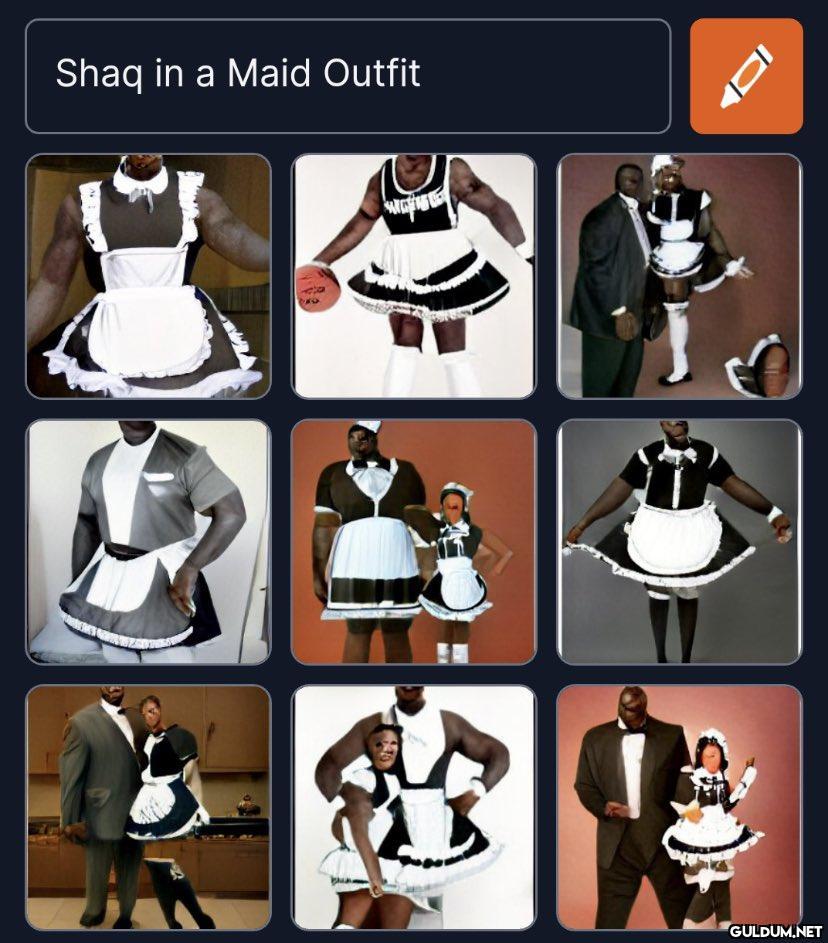Open the gray background result with skirt held out
828x943 pixels.
[x=679, y=541]
